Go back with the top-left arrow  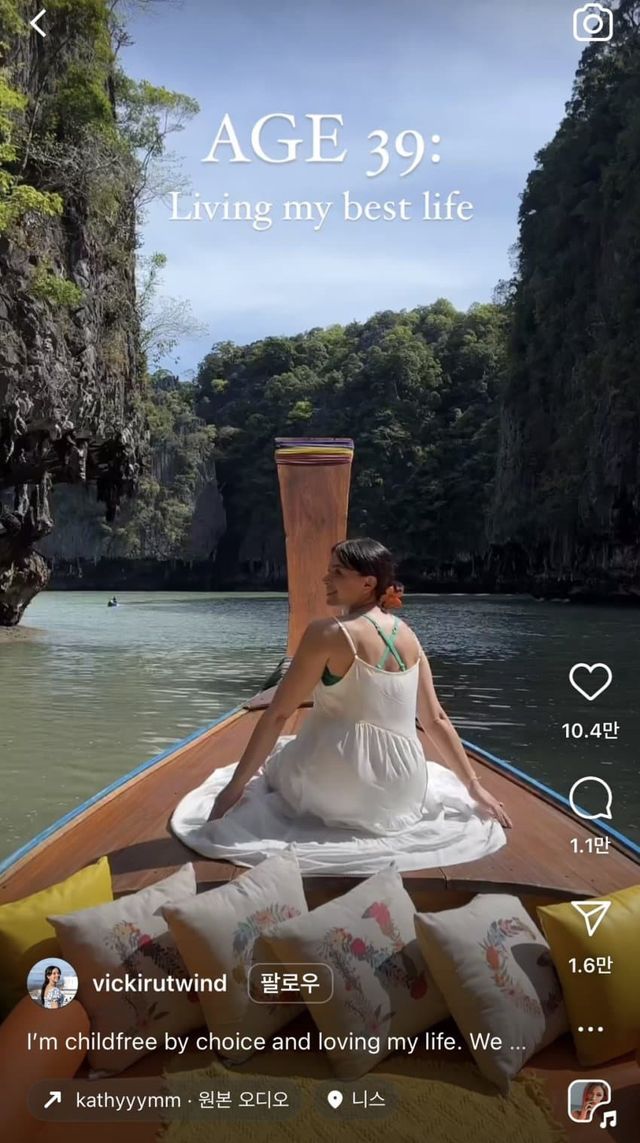[x=38, y=23]
